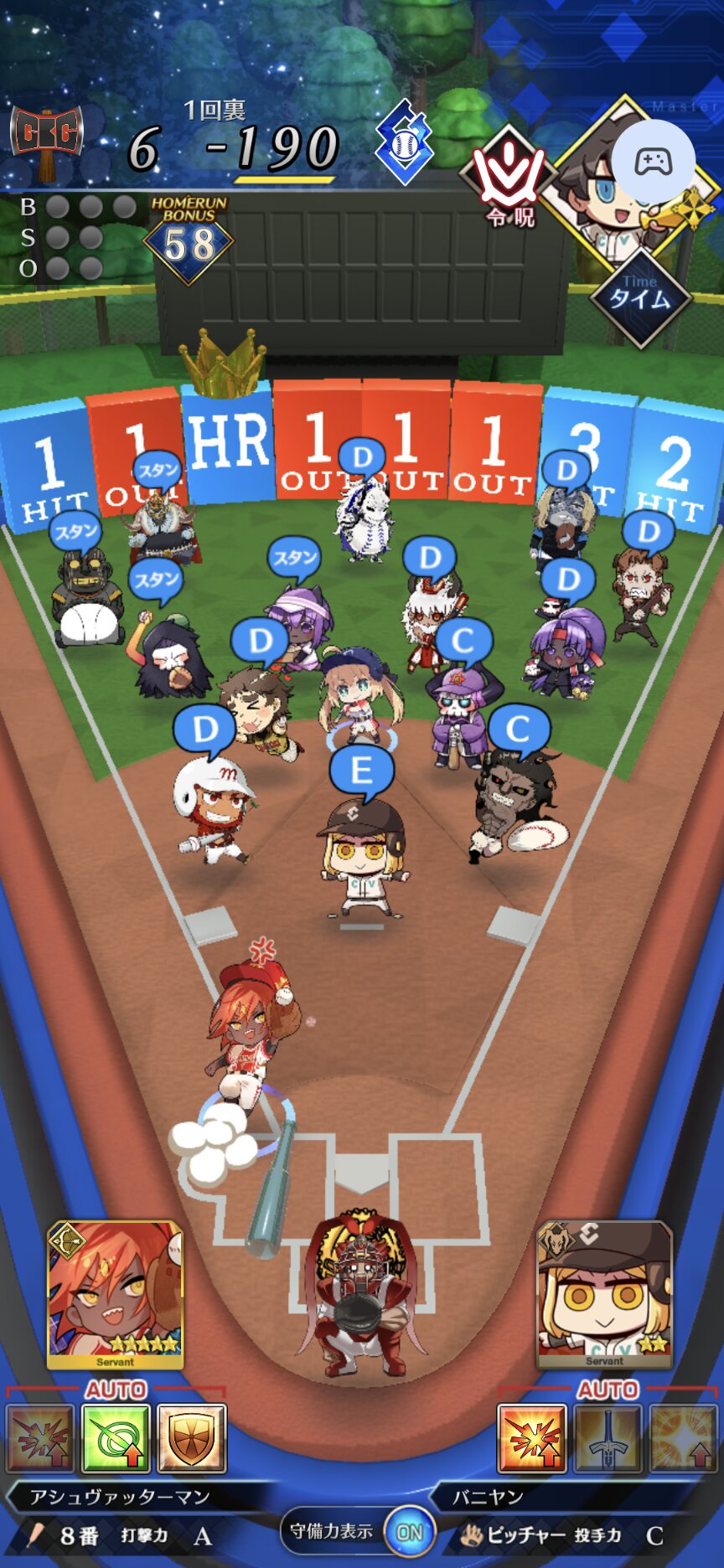The width and height of the screenshot is (724, 1568).
Task: Activate batter's green target skill
Action: click(116, 1439)
